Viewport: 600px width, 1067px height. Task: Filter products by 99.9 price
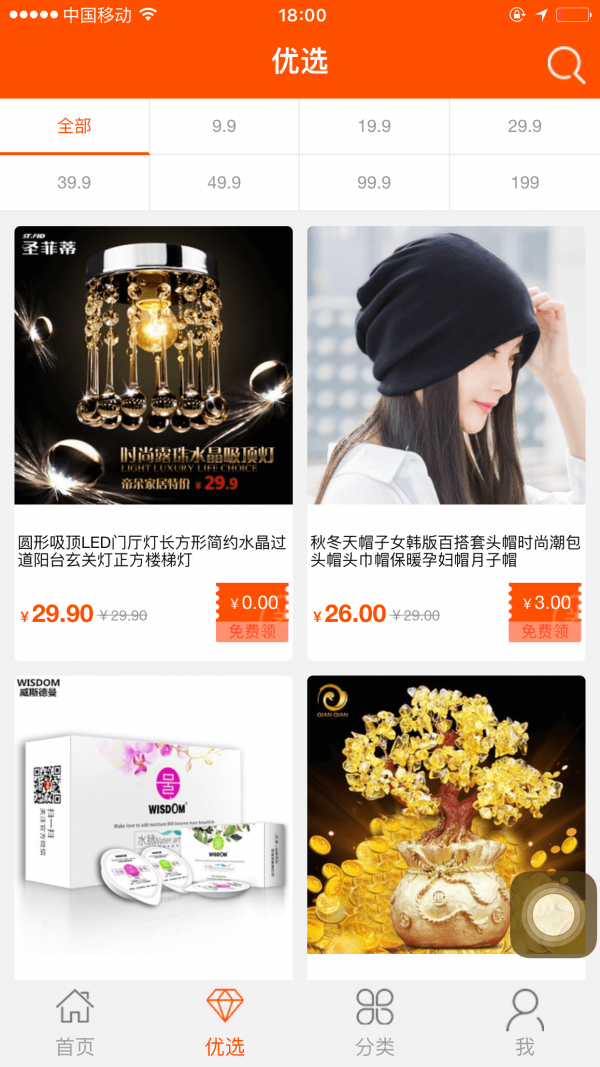[374, 182]
